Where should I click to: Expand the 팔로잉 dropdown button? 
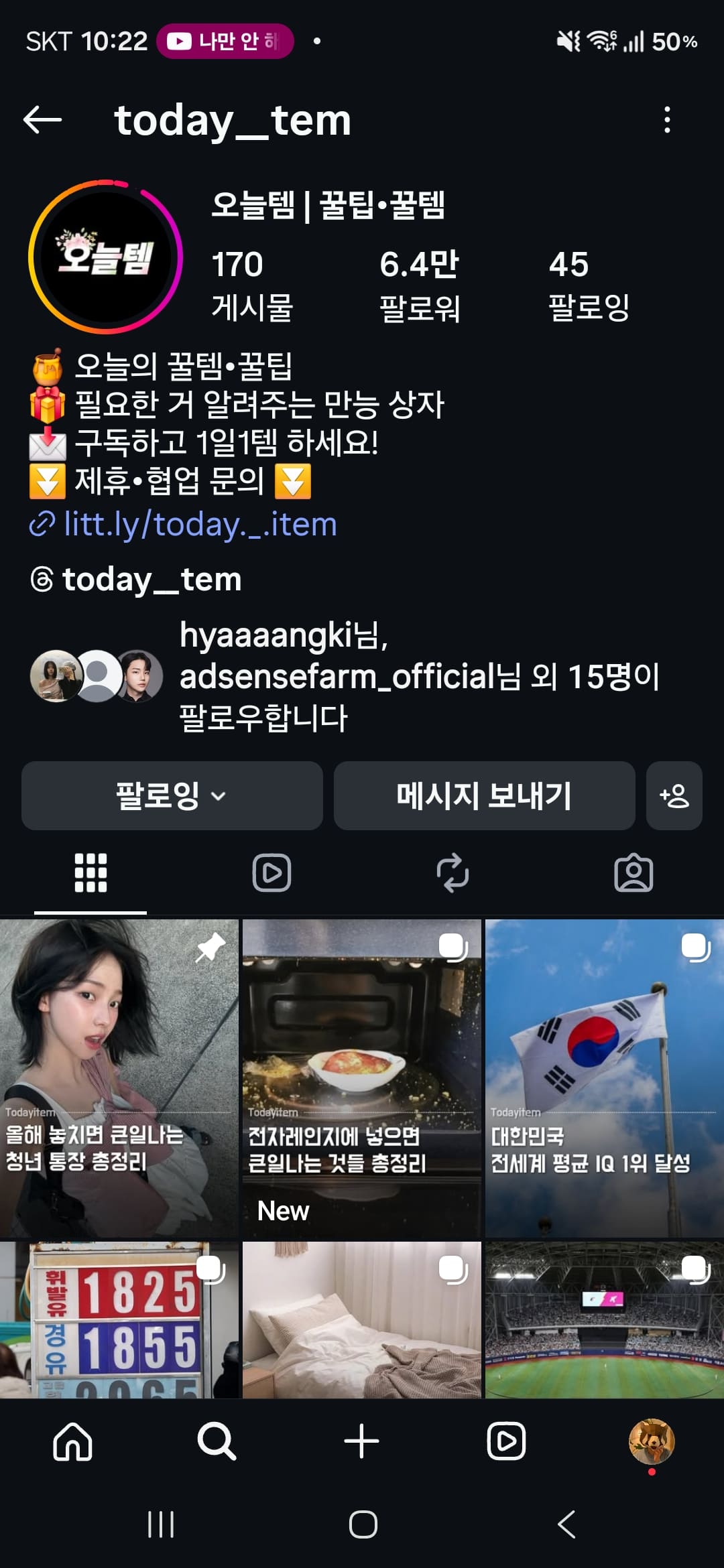[x=172, y=795]
